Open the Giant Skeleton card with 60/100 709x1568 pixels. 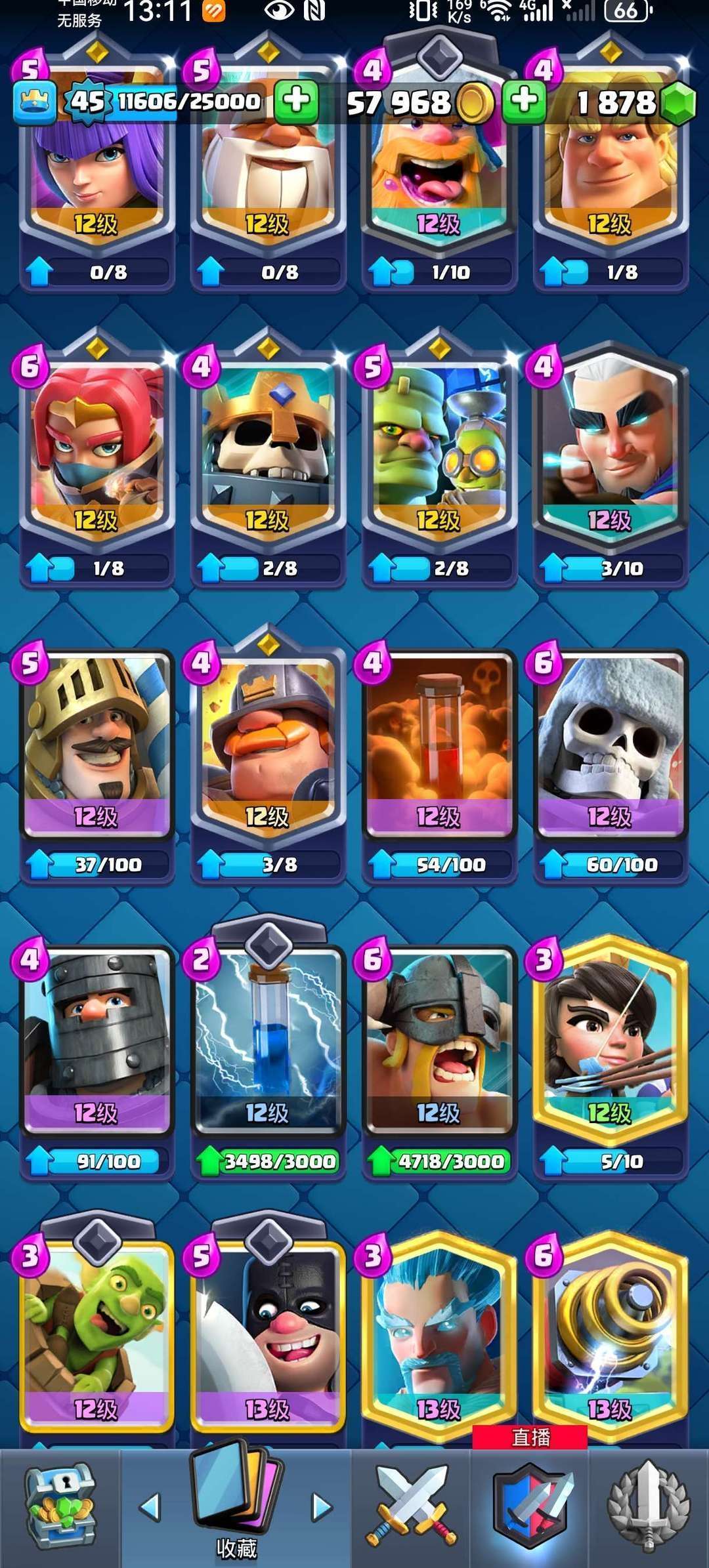[x=611, y=764]
